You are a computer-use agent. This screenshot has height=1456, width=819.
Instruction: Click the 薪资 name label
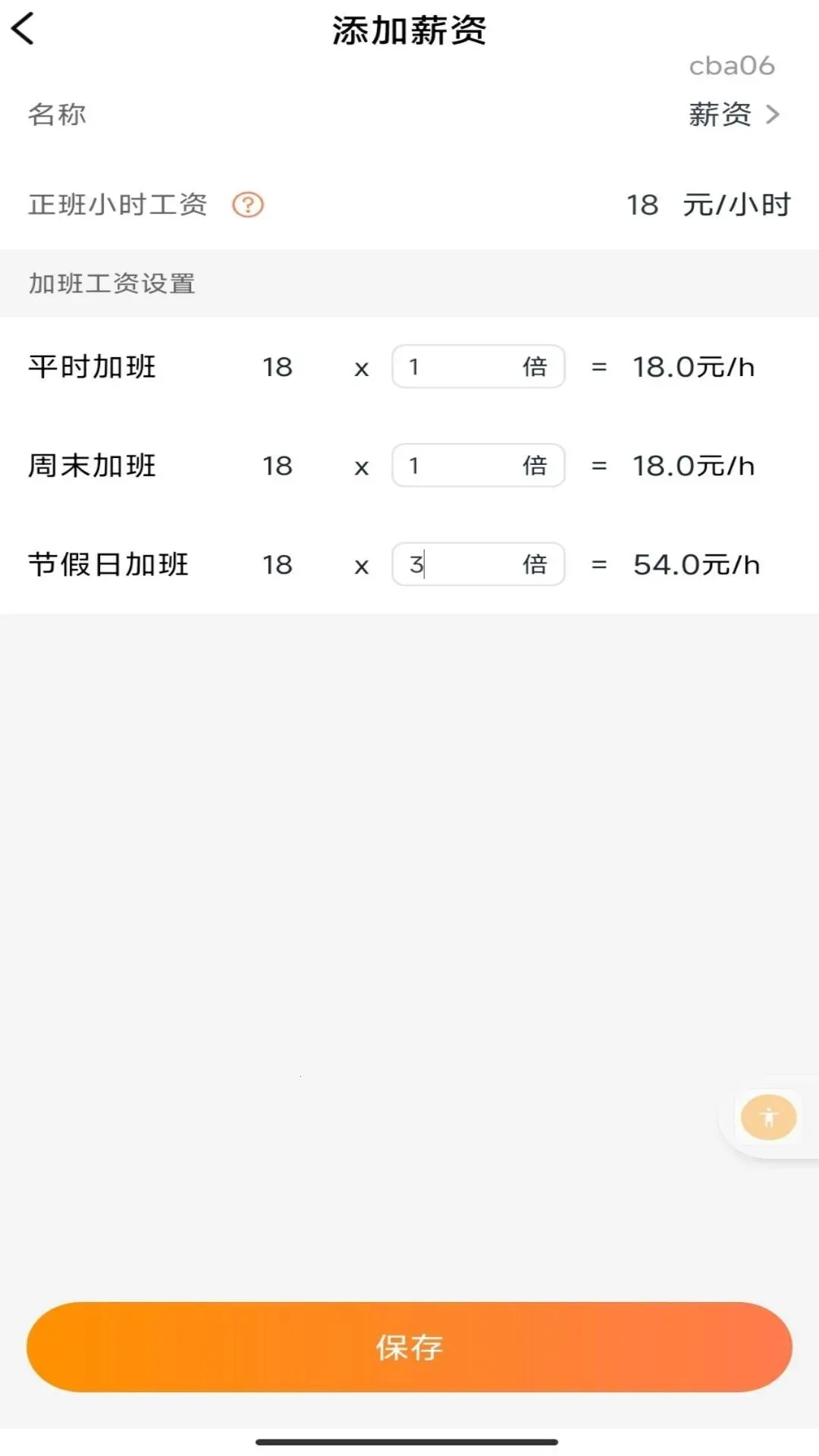719,115
